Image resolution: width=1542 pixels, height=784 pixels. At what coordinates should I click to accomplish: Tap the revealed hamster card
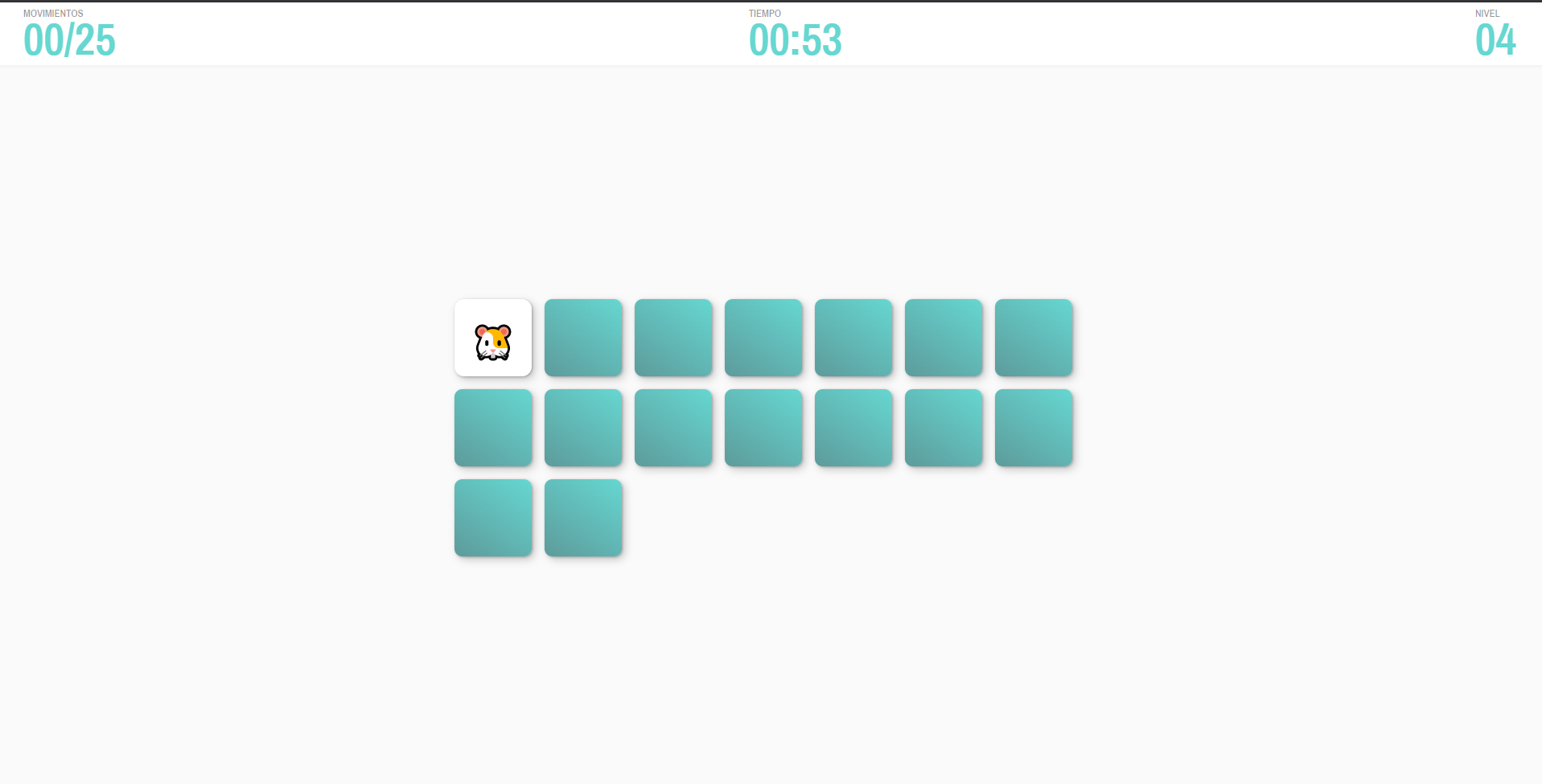pos(493,338)
